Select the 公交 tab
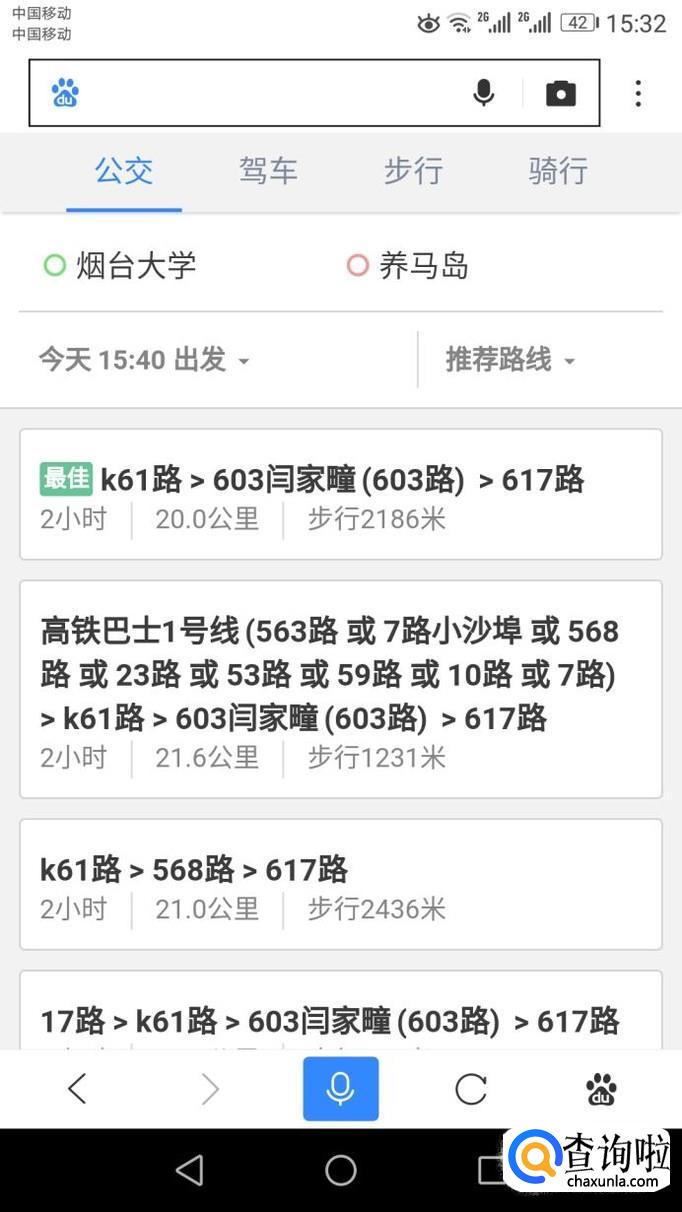 point(124,171)
